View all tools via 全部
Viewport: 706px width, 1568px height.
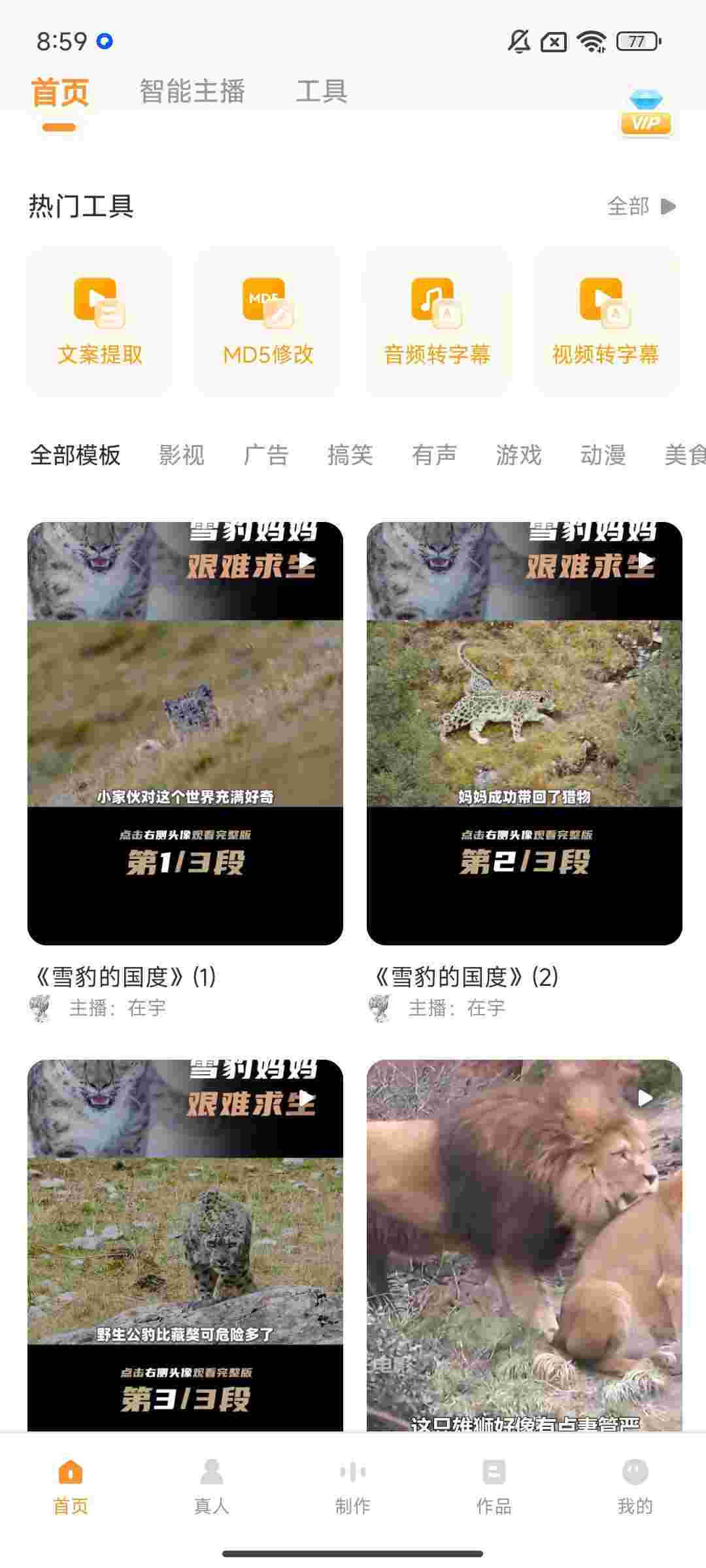click(x=641, y=206)
